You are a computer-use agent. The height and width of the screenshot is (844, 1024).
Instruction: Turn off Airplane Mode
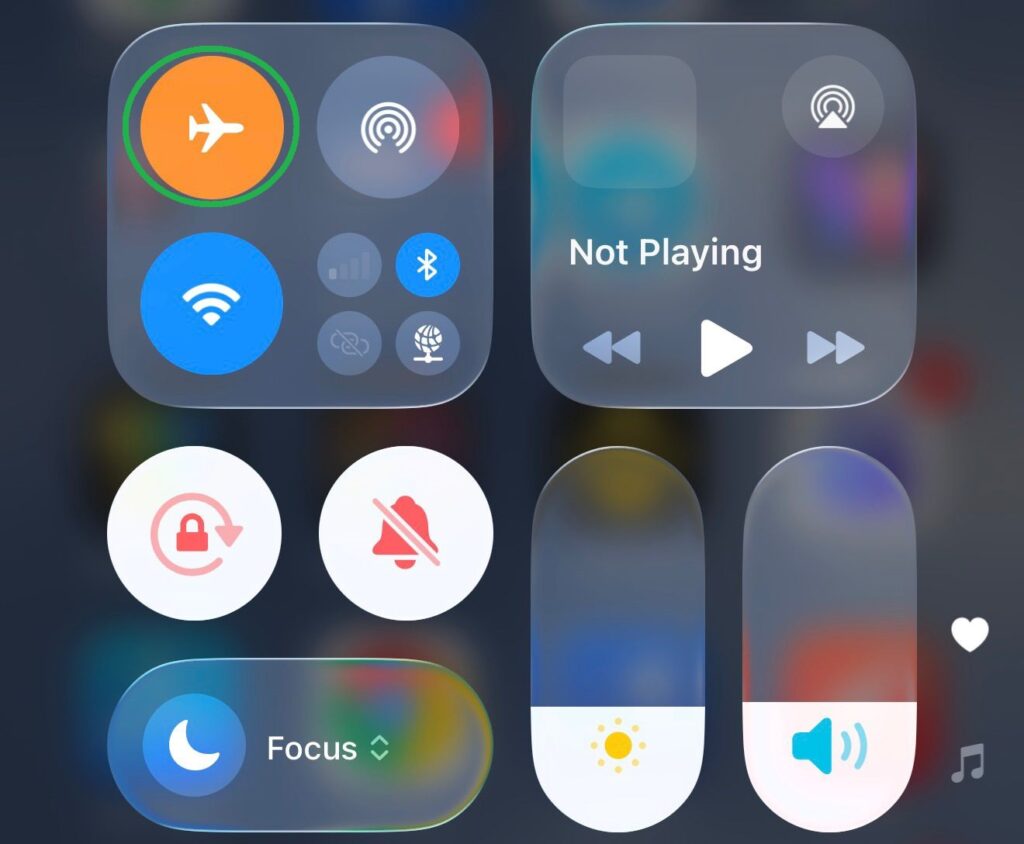click(211, 128)
